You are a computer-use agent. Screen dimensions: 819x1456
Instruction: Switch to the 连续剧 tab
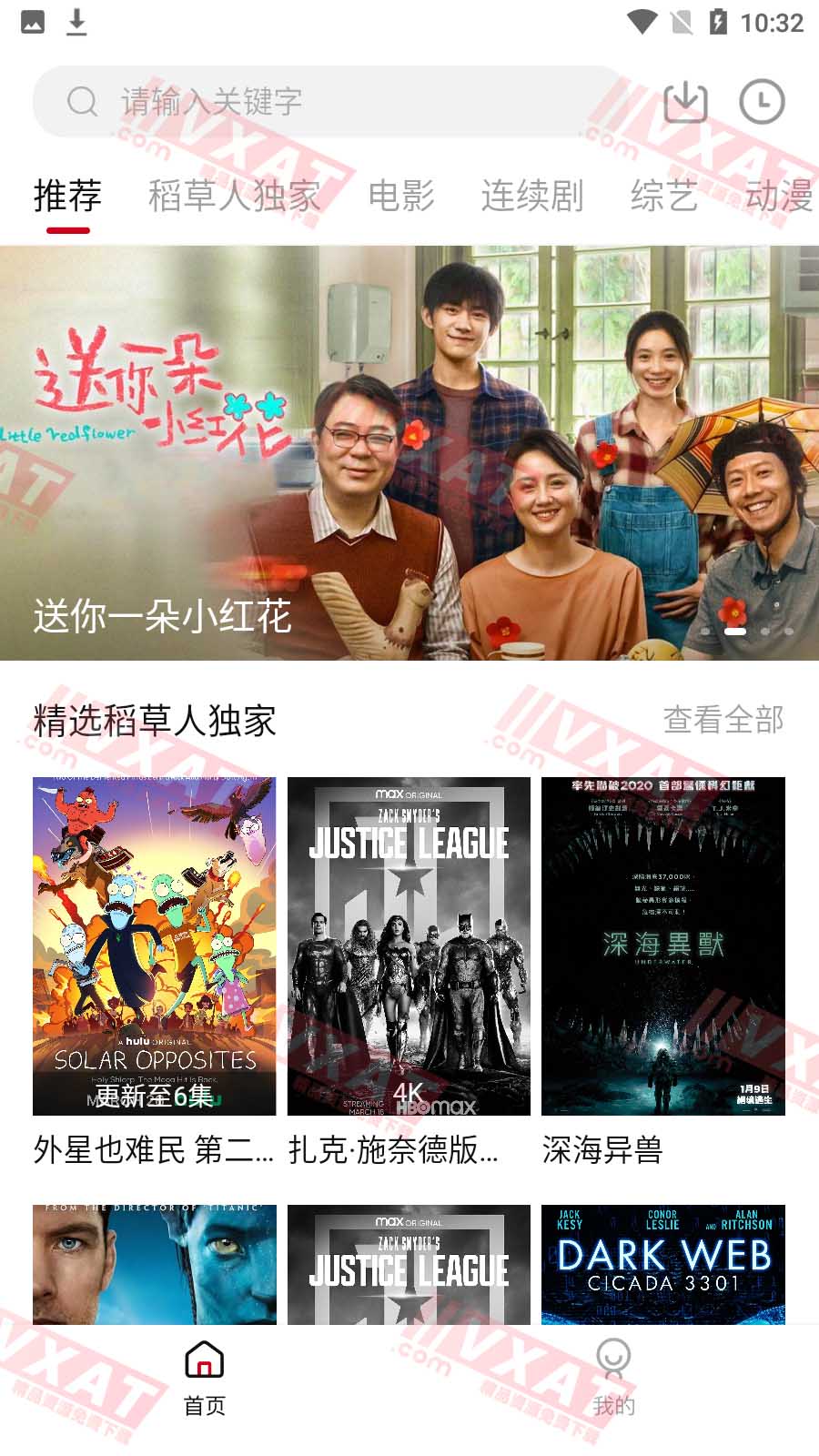coord(531,196)
